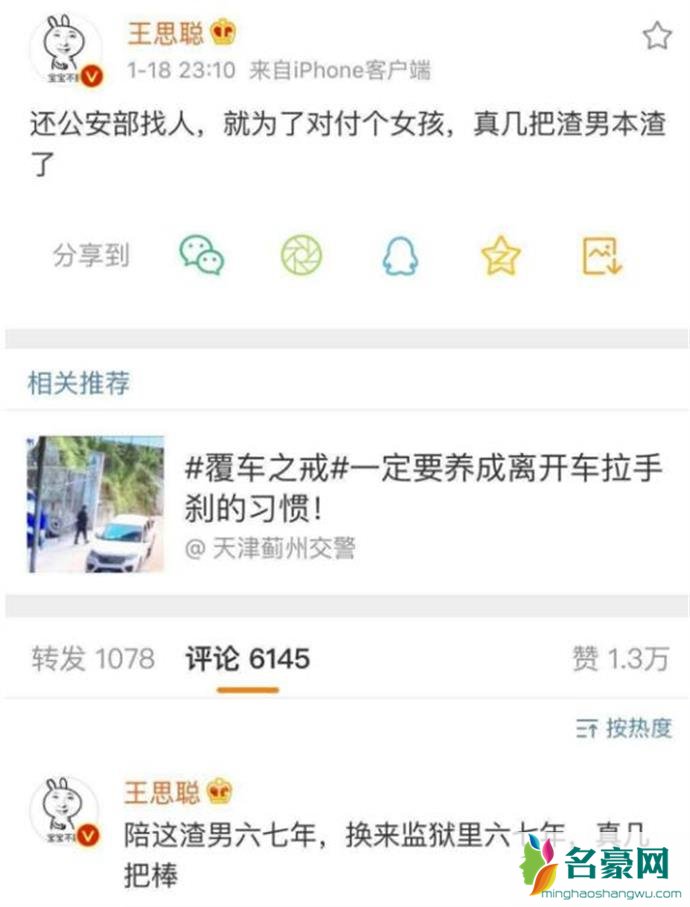Switch to the 转发 1078 tab
Screen dimensions: 690x907
tap(93, 659)
